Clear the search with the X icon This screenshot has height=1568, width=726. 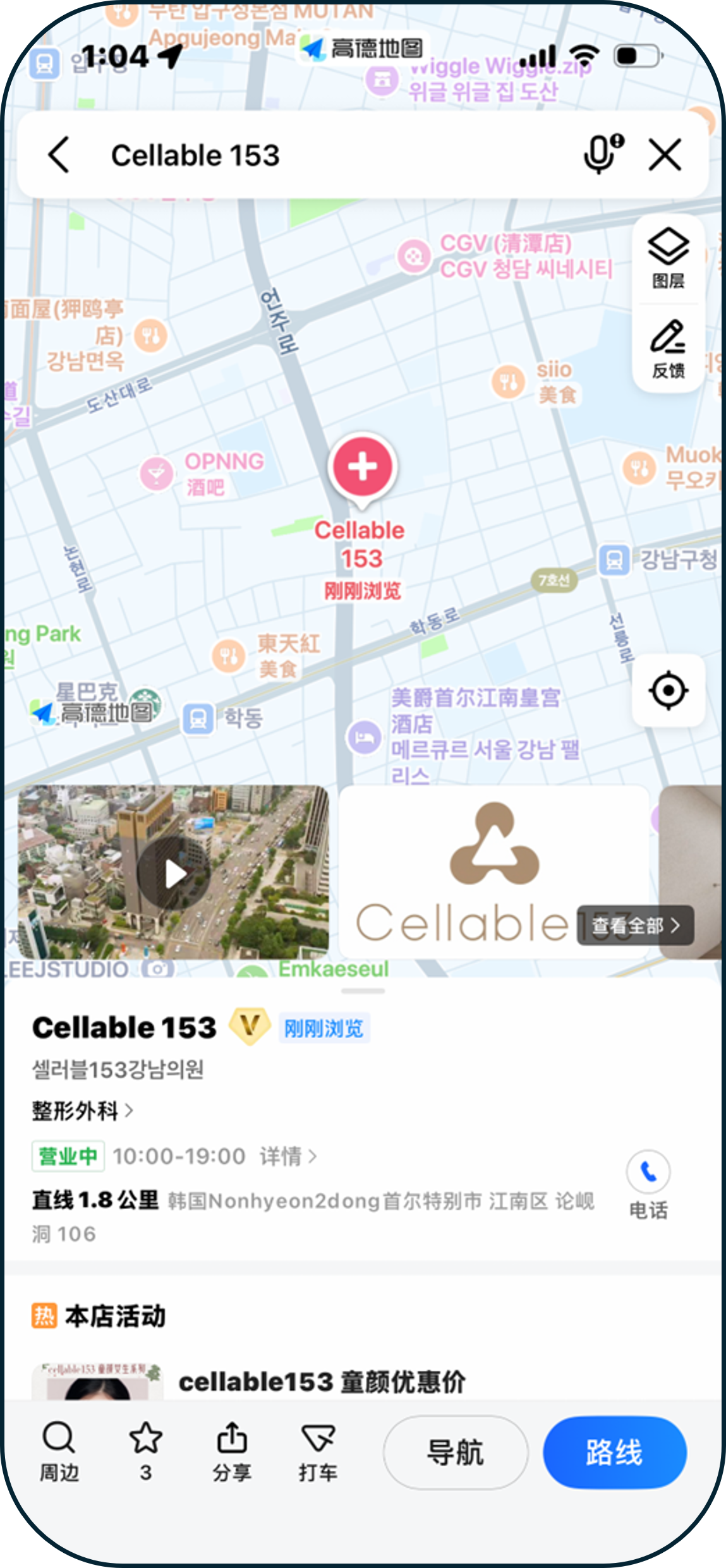point(665,155)
